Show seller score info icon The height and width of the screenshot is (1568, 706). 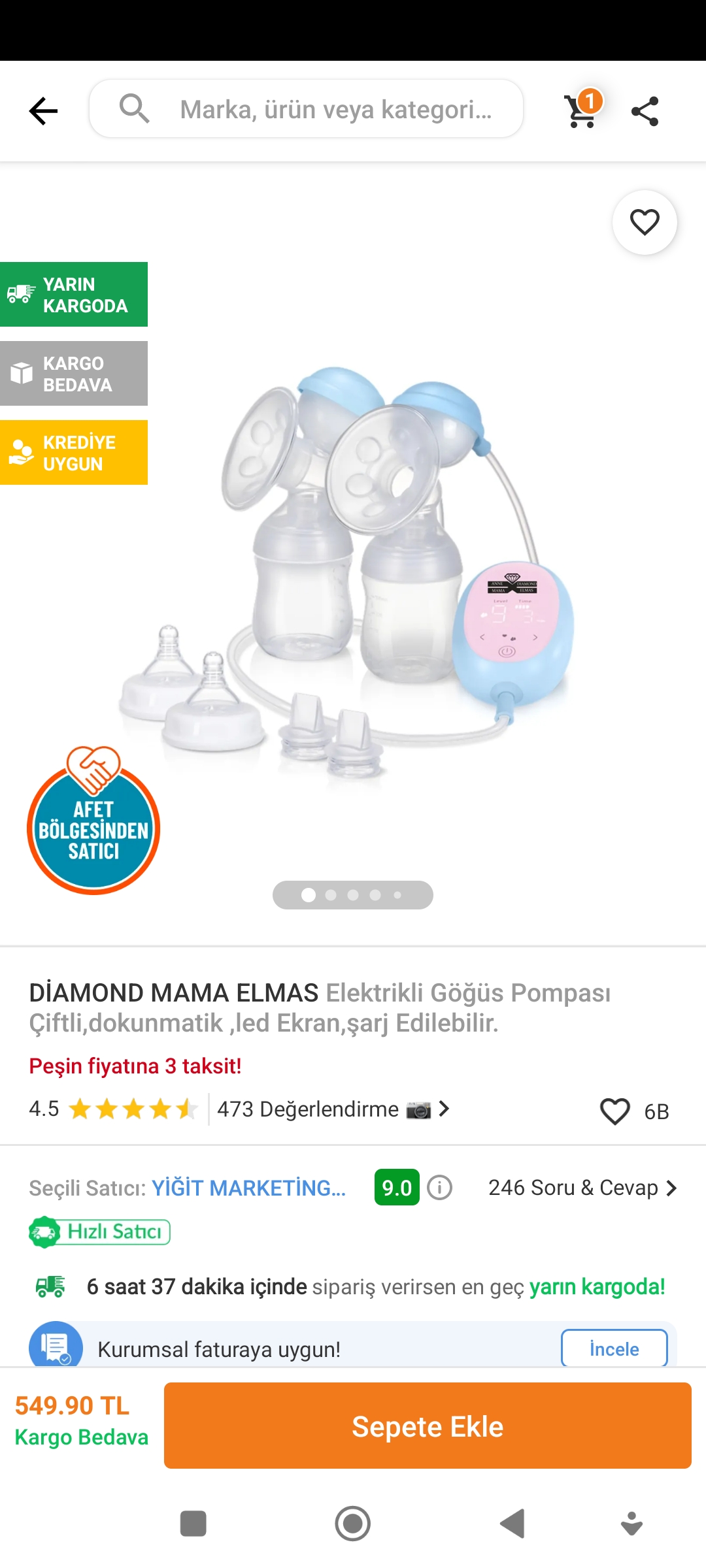click(x=439, y=1187)
